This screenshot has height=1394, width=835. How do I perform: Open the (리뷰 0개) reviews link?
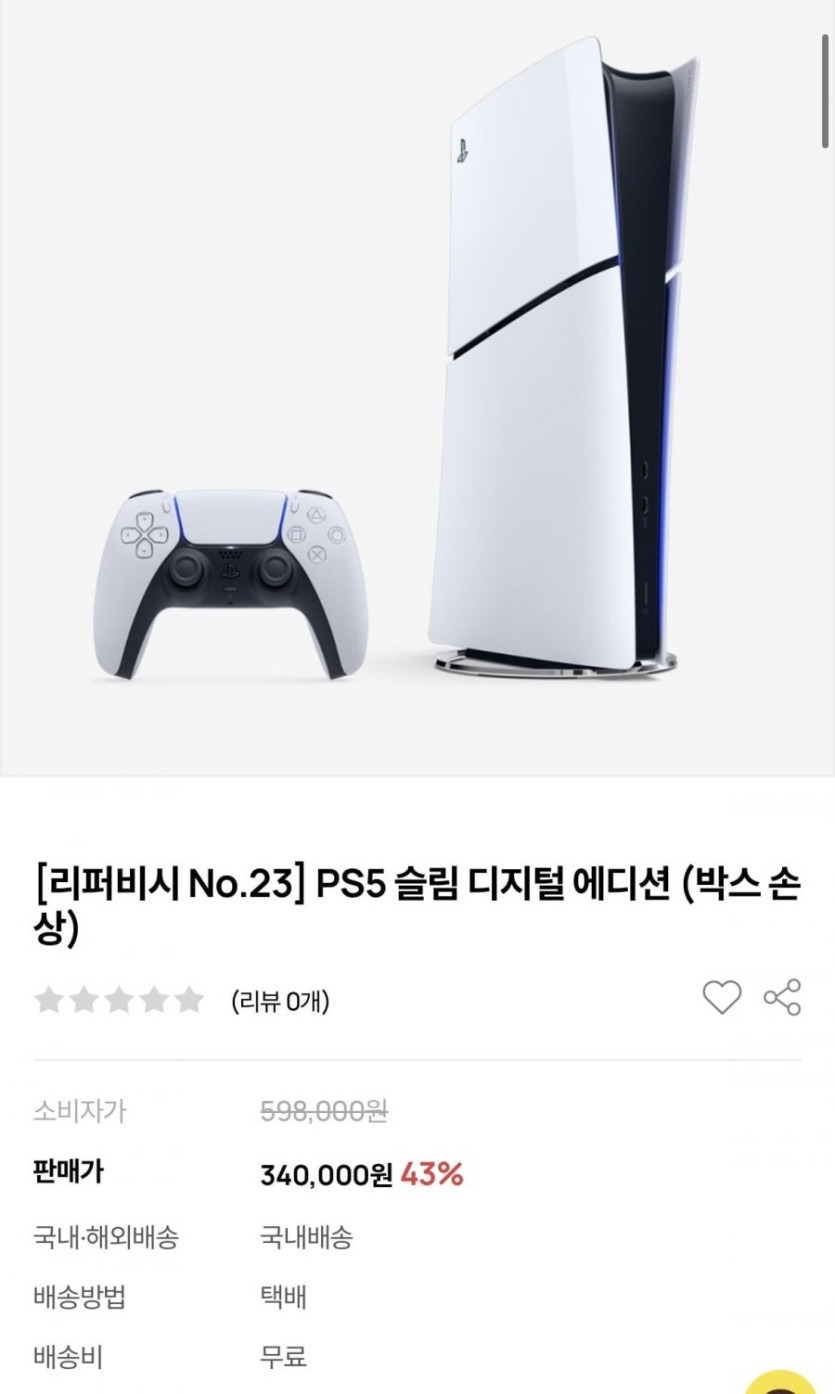click(281, 997)
